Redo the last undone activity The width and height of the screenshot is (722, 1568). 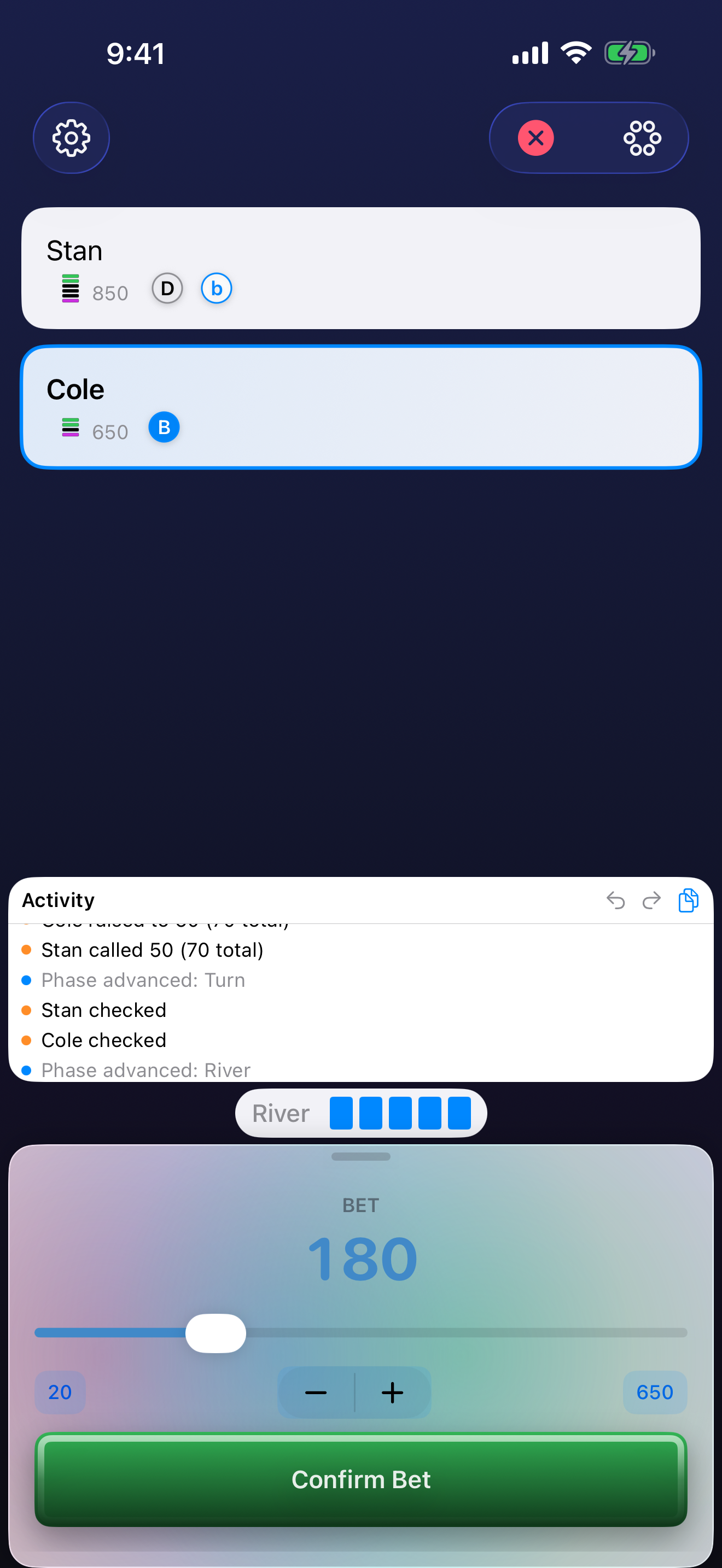pyautogui.click(x=651, y=900)
